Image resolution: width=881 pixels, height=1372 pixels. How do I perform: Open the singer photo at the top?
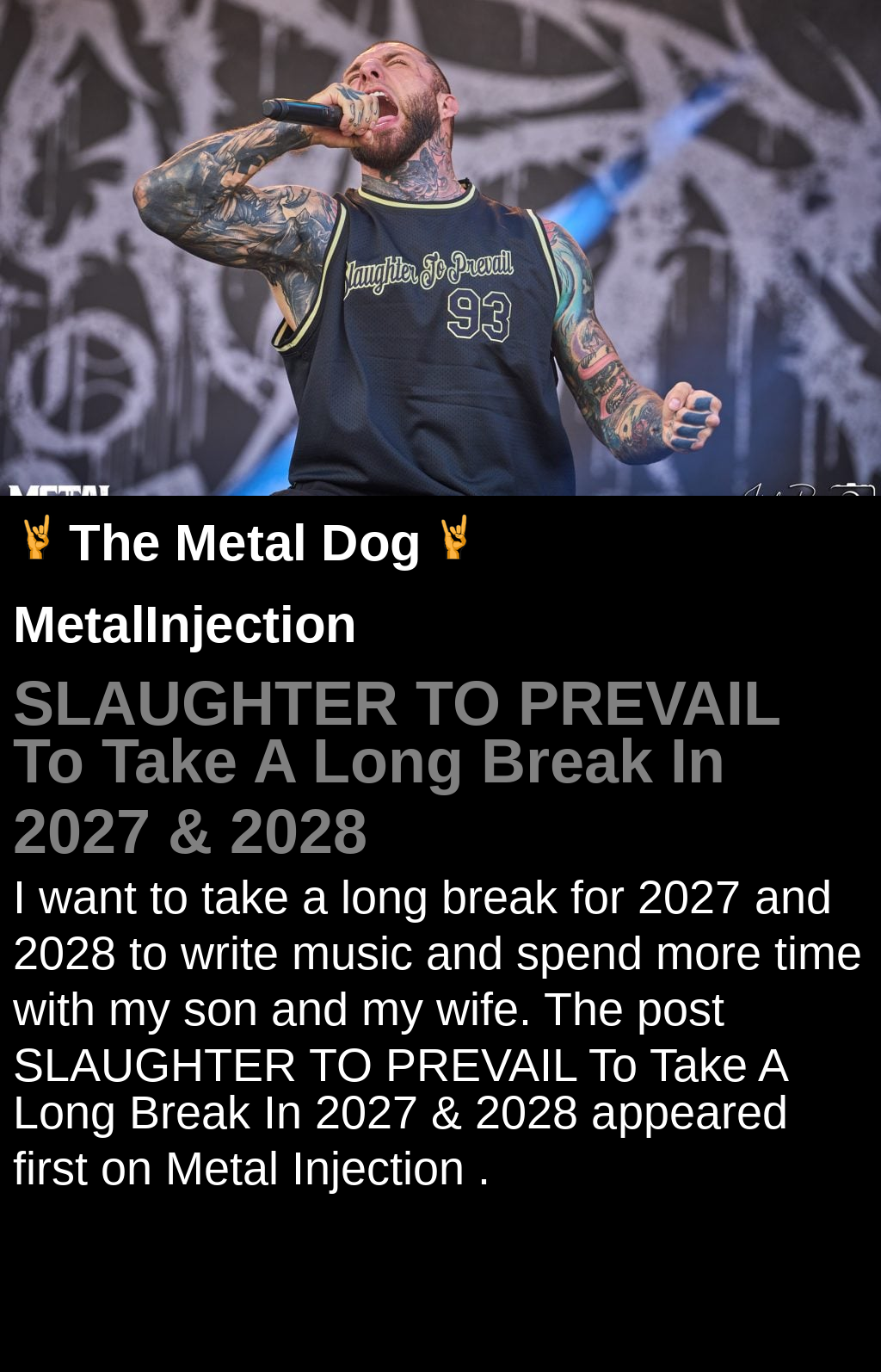click(440, 248)
